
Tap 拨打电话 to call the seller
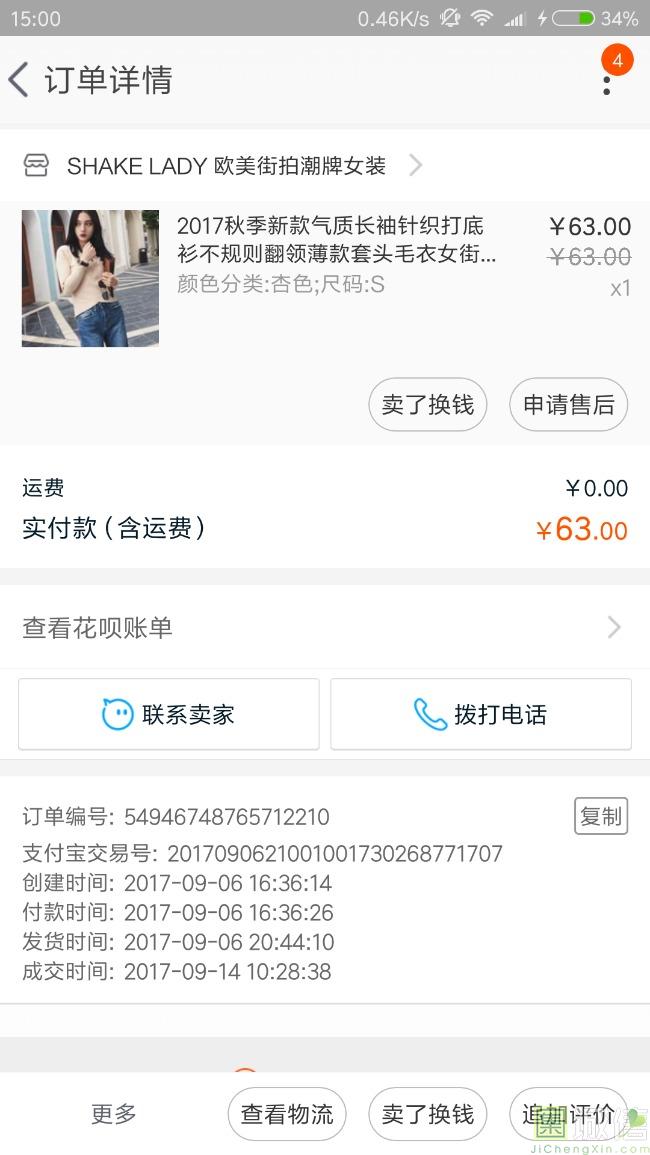click(x=481, y=714)
